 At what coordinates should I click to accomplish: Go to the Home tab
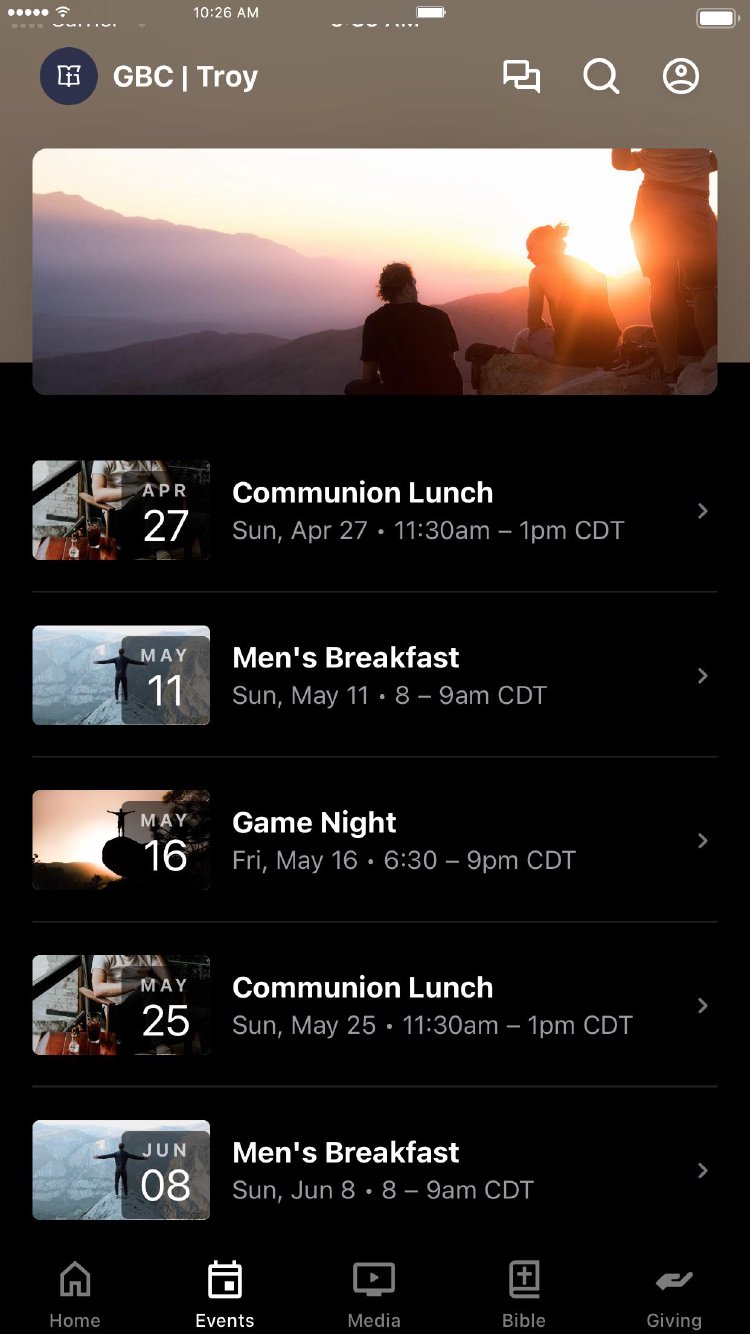pos(75,1294)
